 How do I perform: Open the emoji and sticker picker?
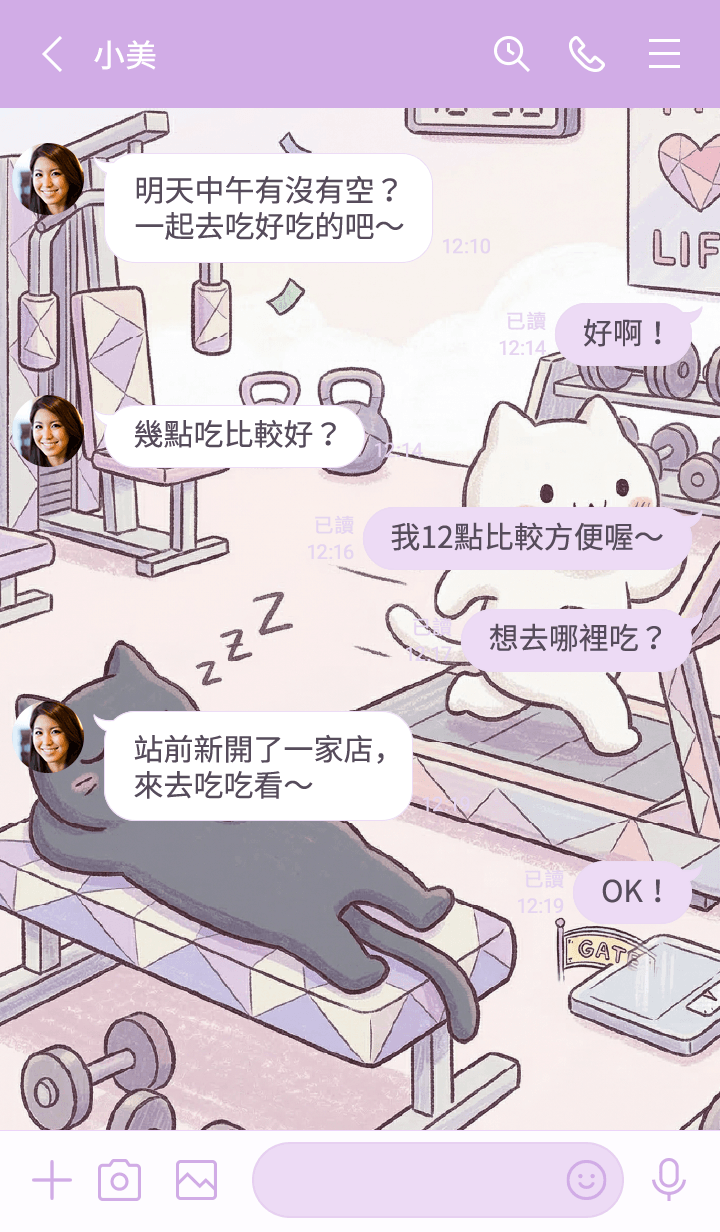point(586,1181)
